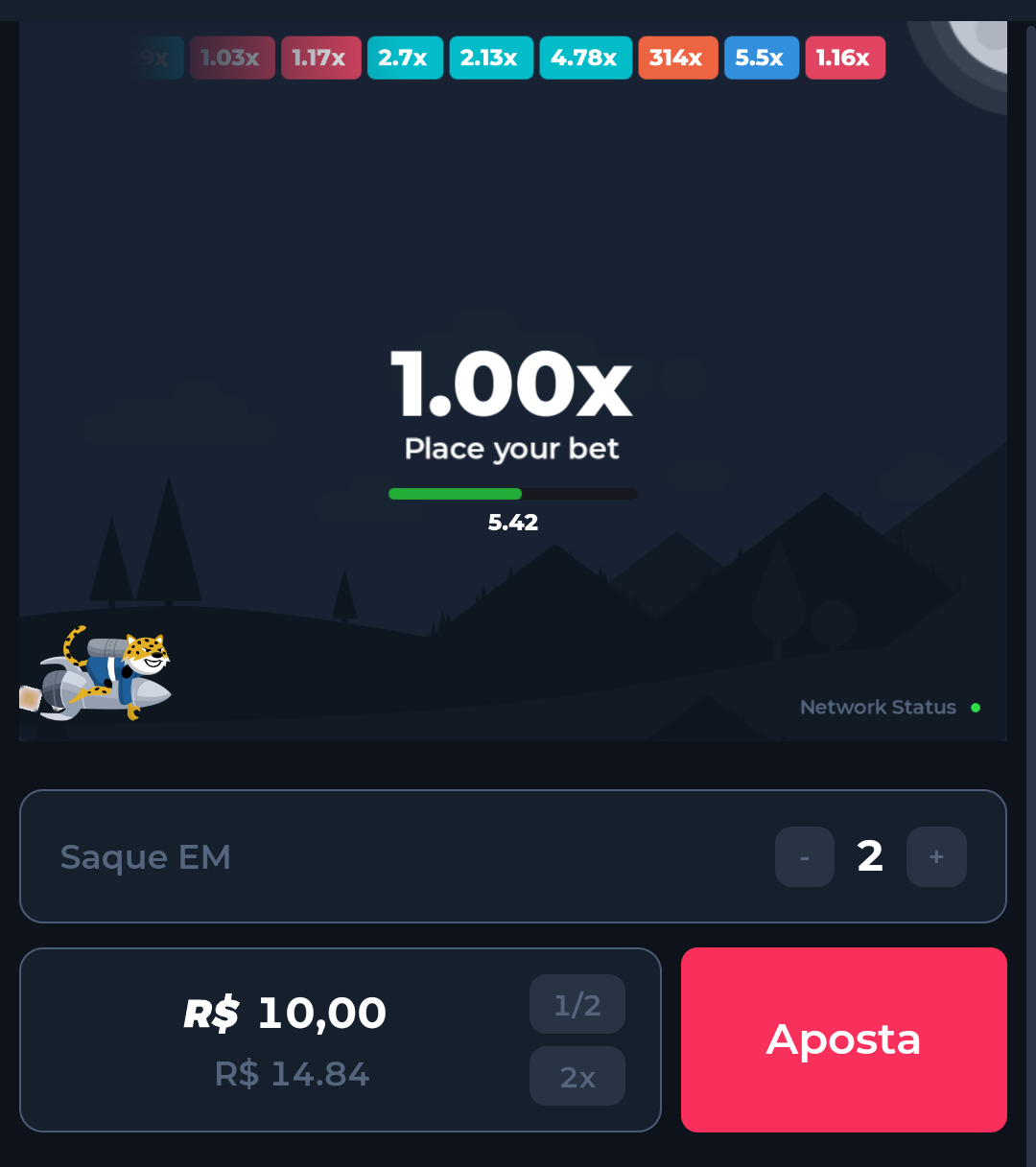
Task: Increase the Saque EM cashout value
Action: pos(936,856)
